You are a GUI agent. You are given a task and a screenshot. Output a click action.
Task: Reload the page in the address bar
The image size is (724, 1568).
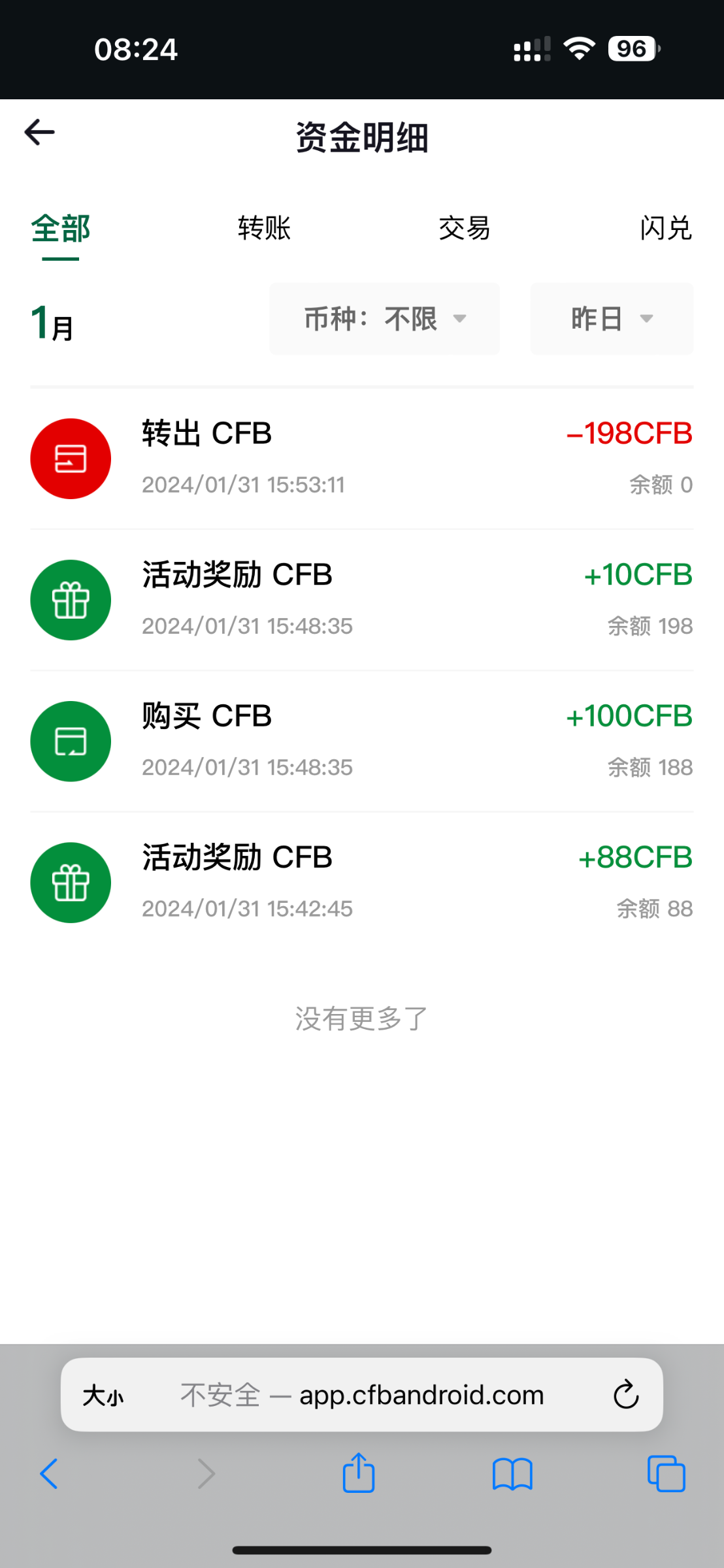tap(626, 1395)
